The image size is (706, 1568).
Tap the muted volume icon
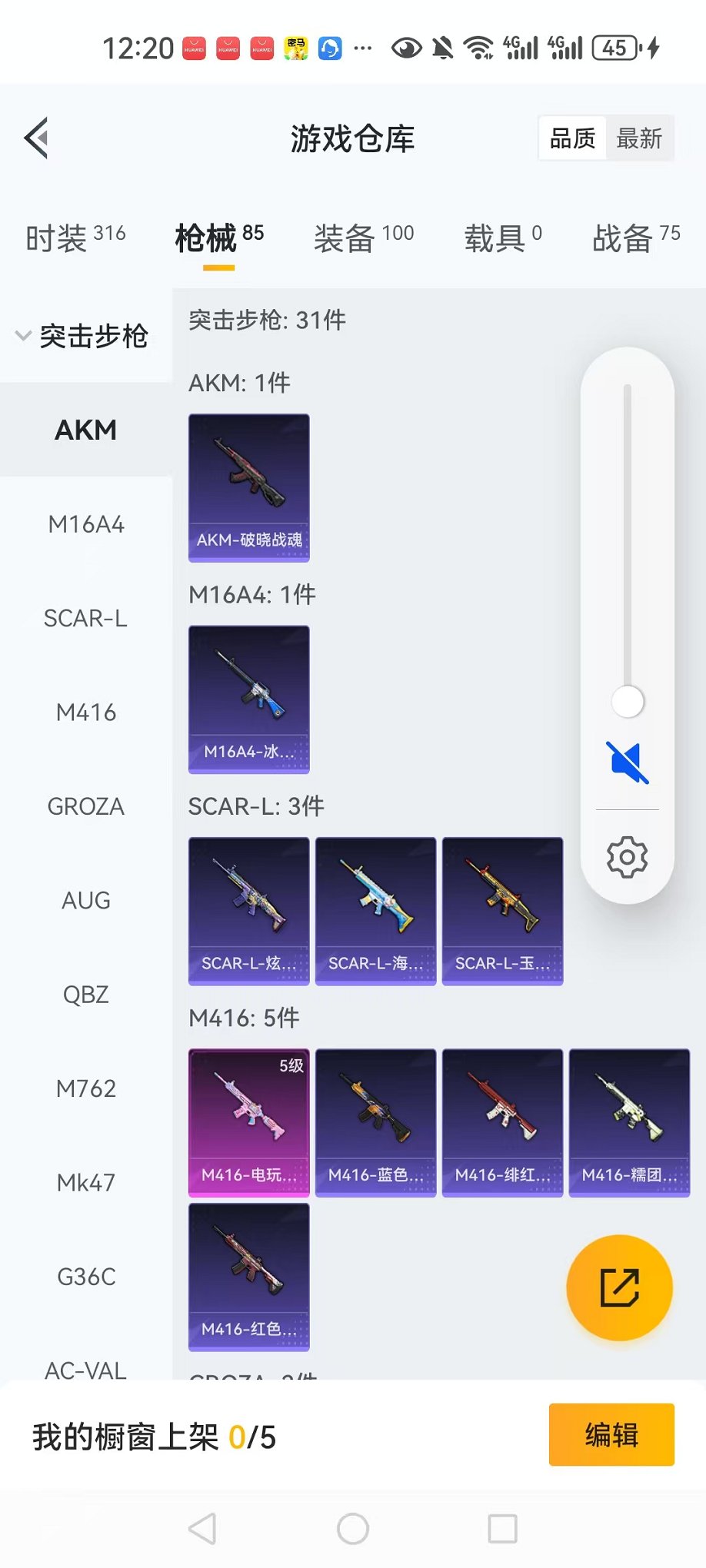pos(628,762)
